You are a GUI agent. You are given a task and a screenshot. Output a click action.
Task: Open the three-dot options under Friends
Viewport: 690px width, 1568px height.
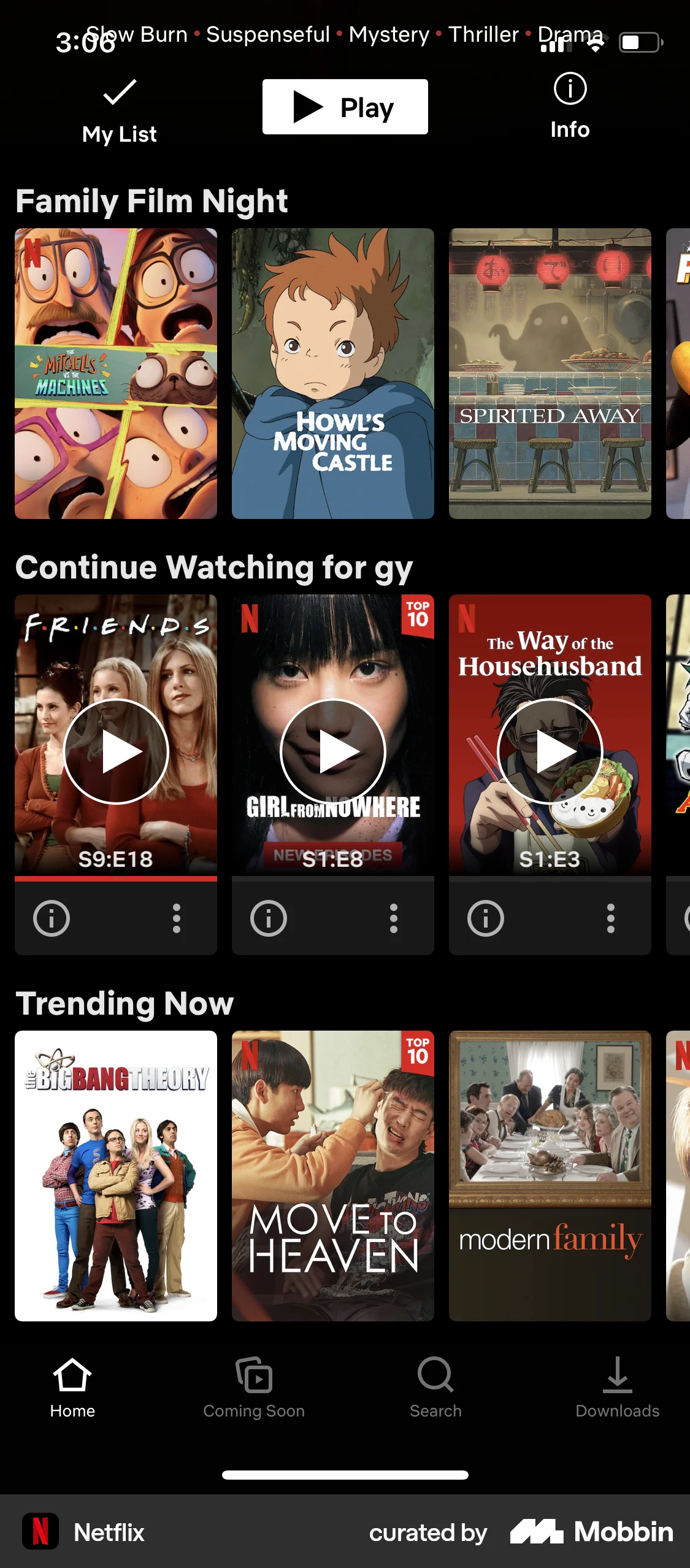176,917
